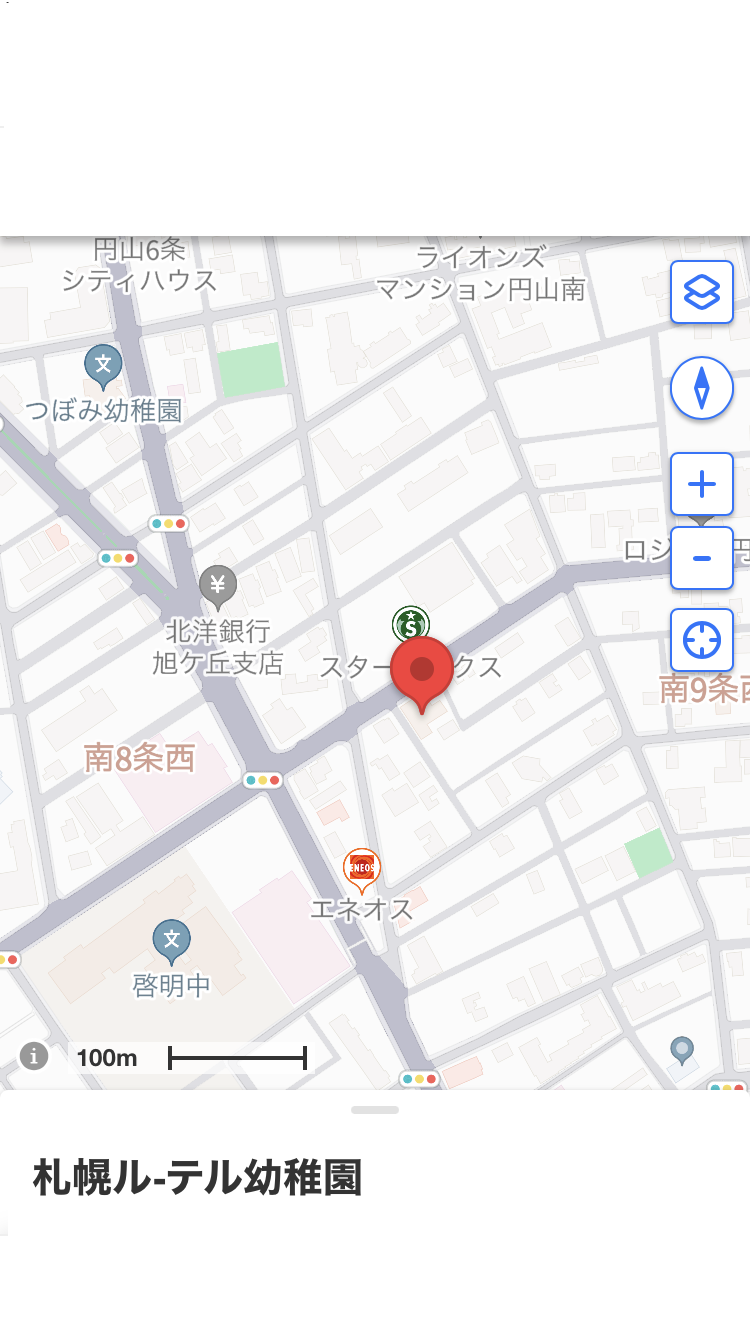Screen dimensions: 750x1334
Task: Zoom in with the plus button
Action: (702, 485)
